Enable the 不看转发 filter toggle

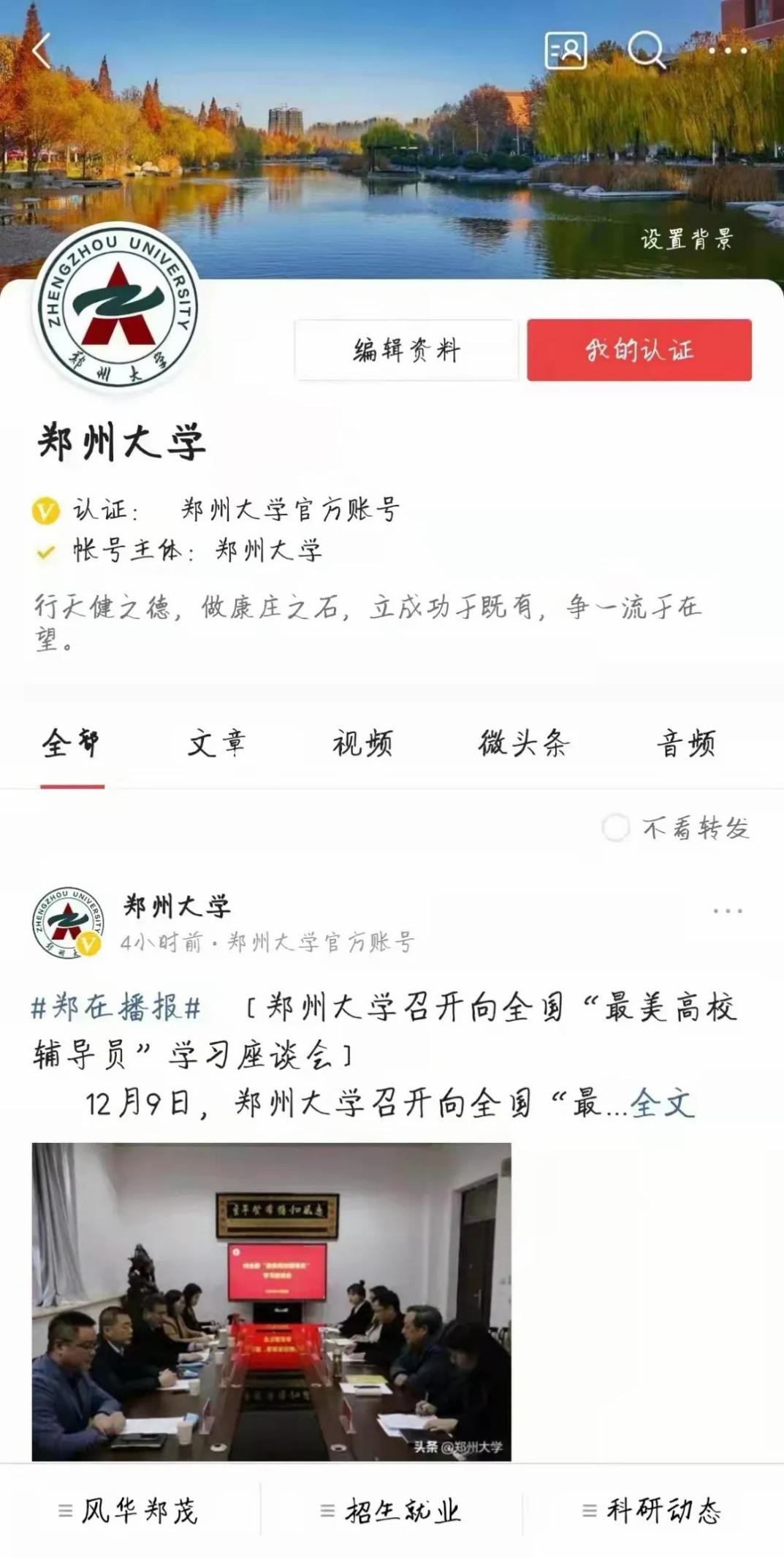tap(615, 826)
